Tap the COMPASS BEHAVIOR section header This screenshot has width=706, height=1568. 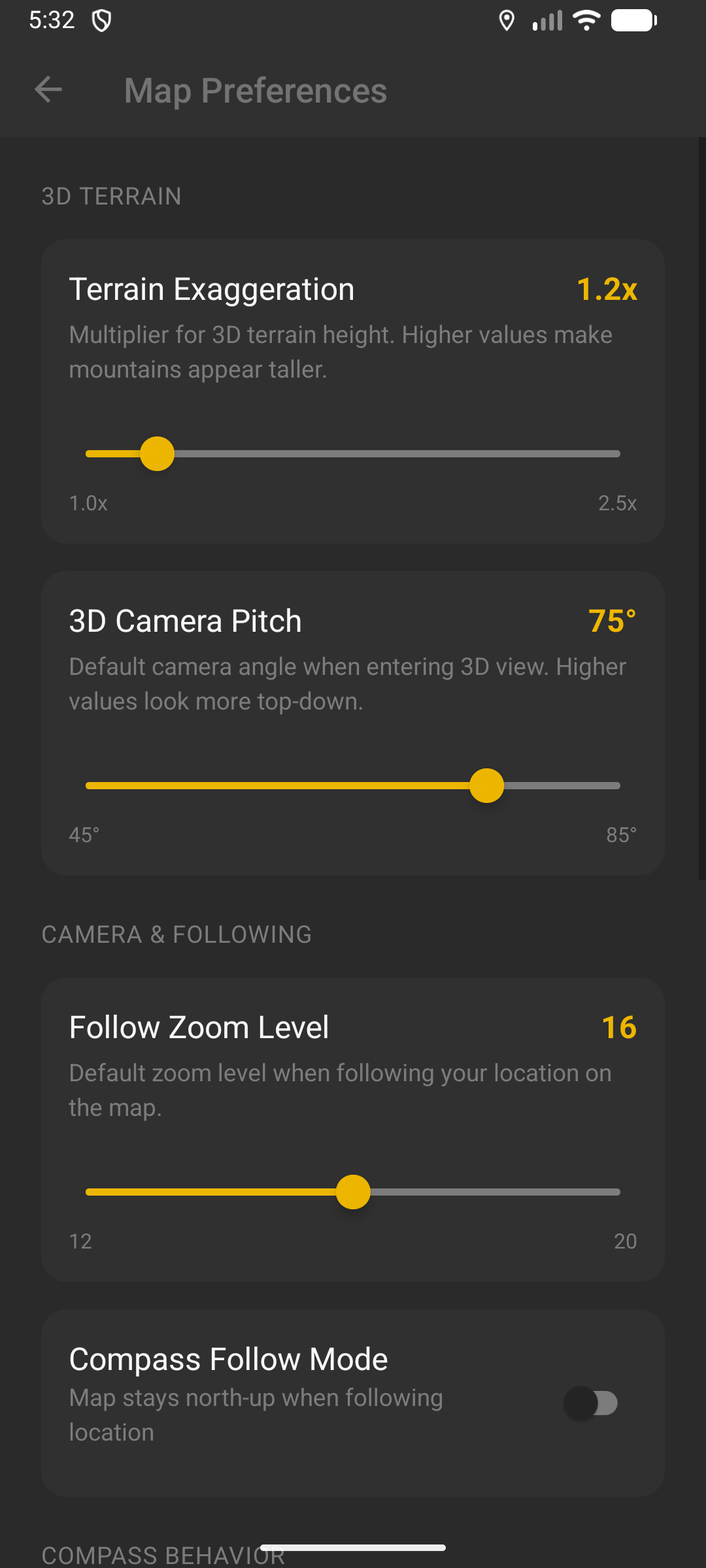(162, 1555)
